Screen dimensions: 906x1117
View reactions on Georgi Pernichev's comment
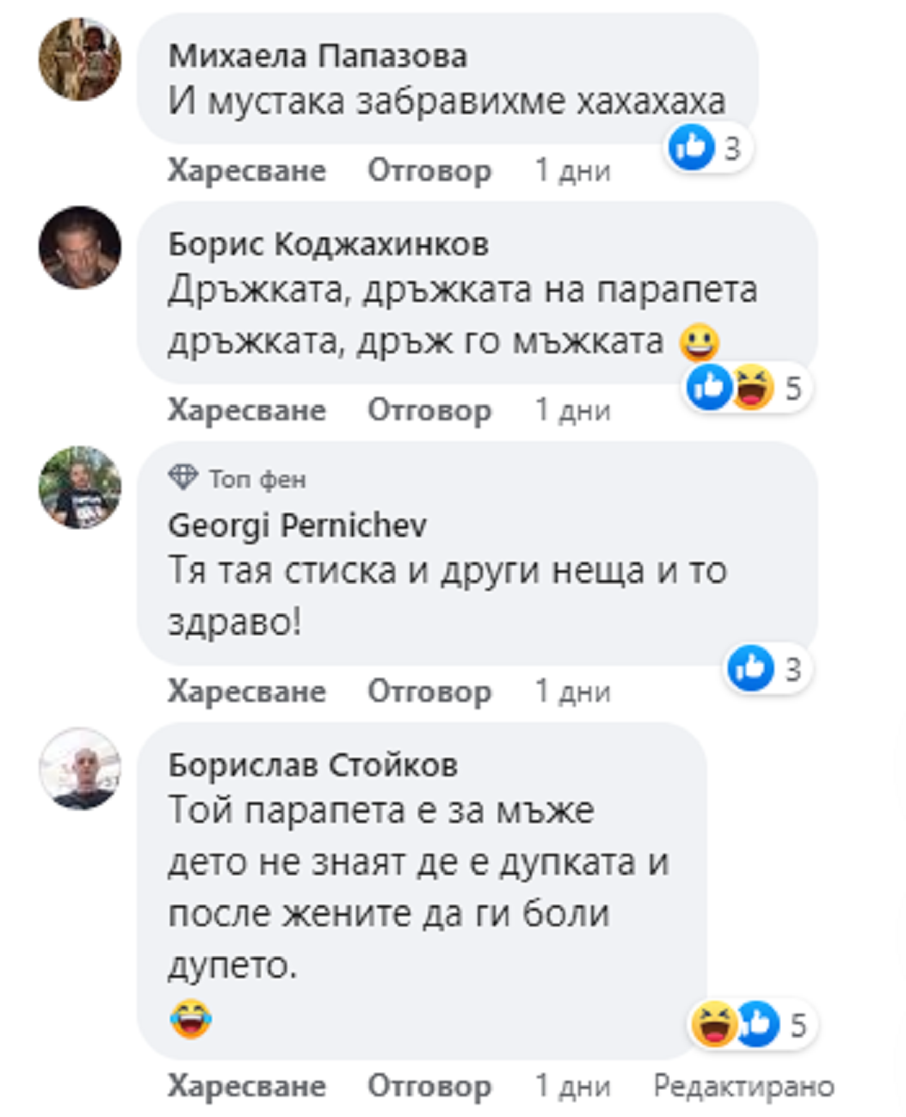coord(768,669)
